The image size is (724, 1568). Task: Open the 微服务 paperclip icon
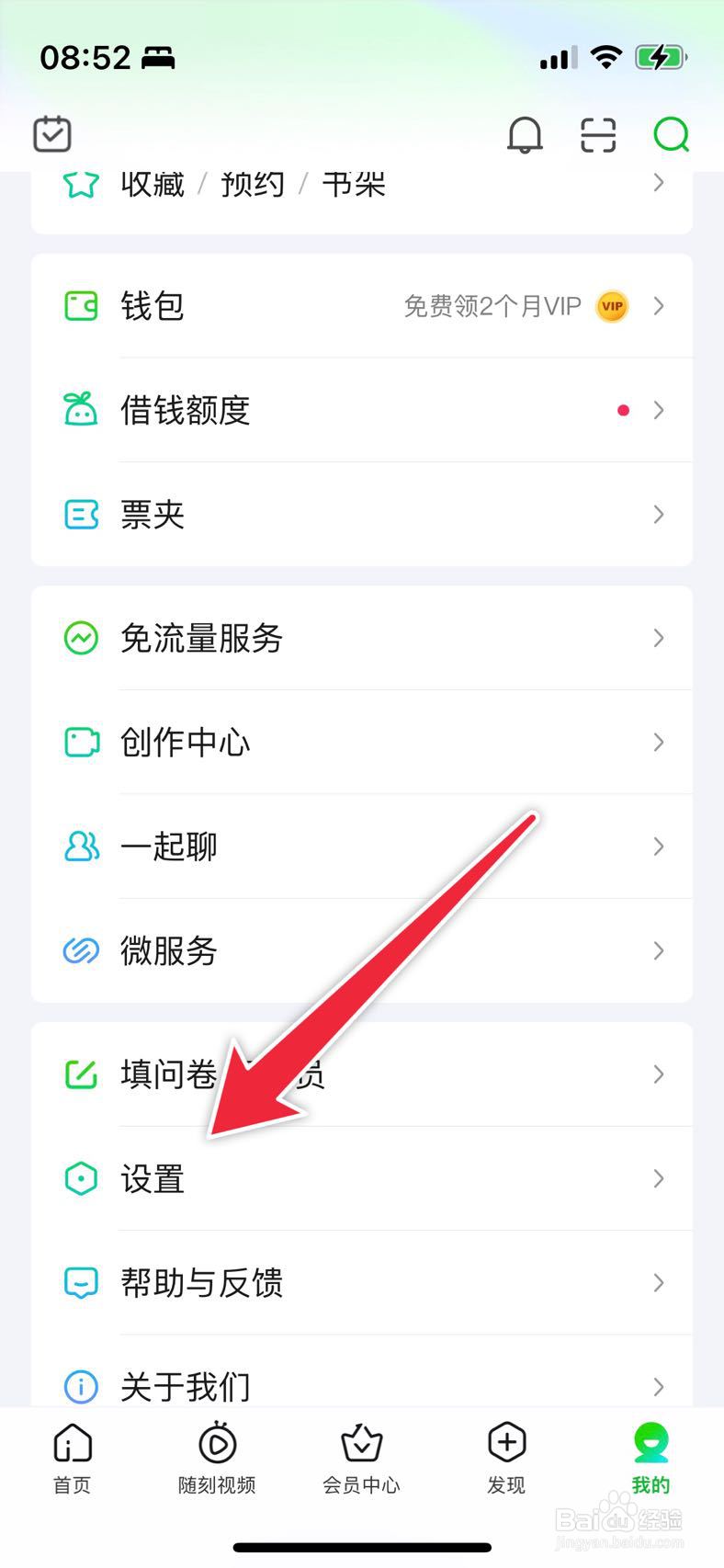tap(81, 951)
